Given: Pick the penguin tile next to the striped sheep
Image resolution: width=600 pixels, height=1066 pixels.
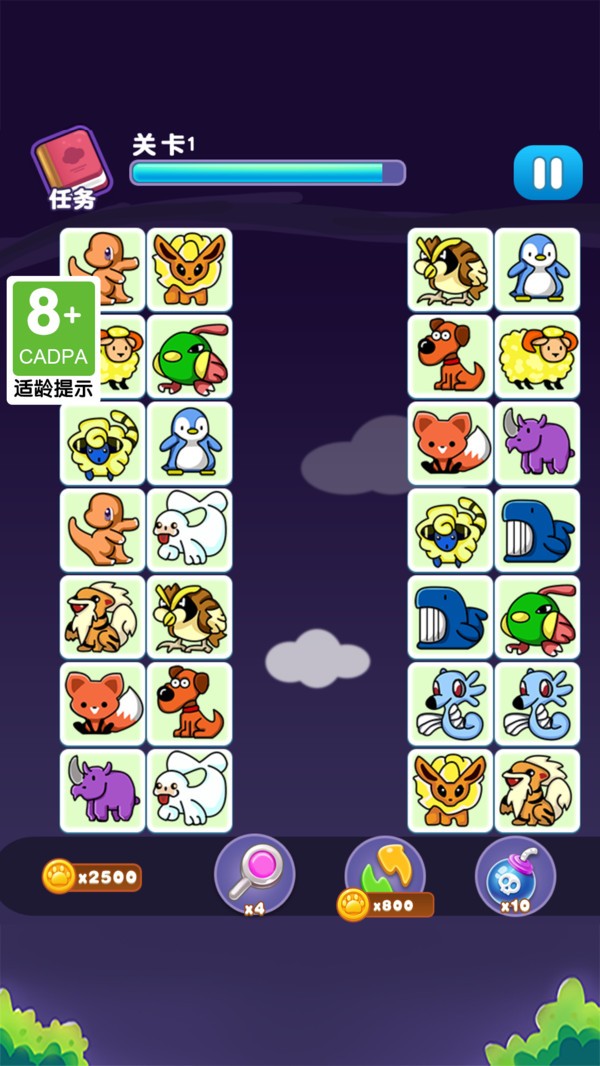Looking at the screenshot, I should click(x=189, y=443).
